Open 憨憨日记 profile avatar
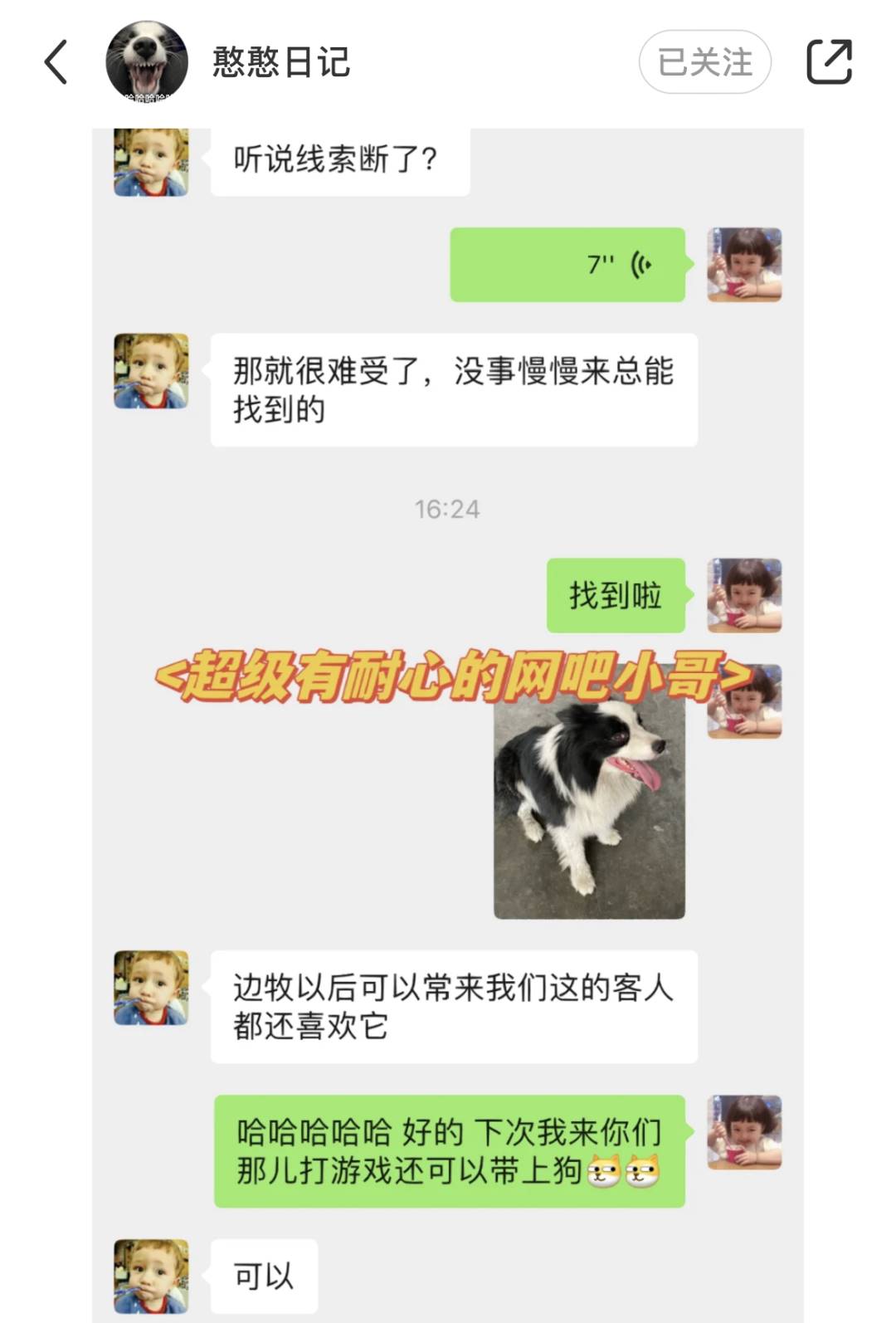Image resolution: width=896 pixels, height=1323 pixels. 147,62
